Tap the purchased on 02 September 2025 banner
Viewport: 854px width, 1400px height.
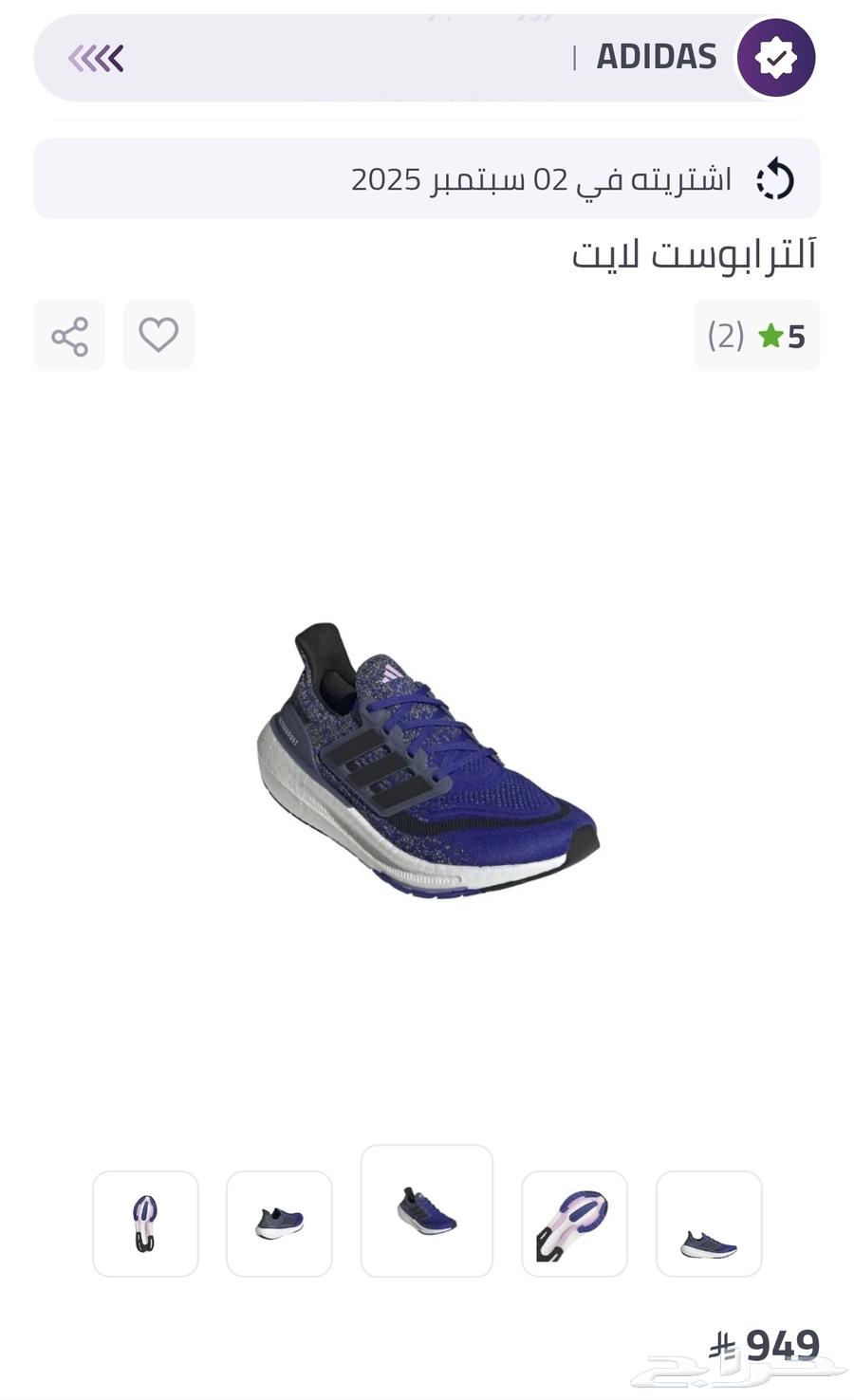point(427,179)
